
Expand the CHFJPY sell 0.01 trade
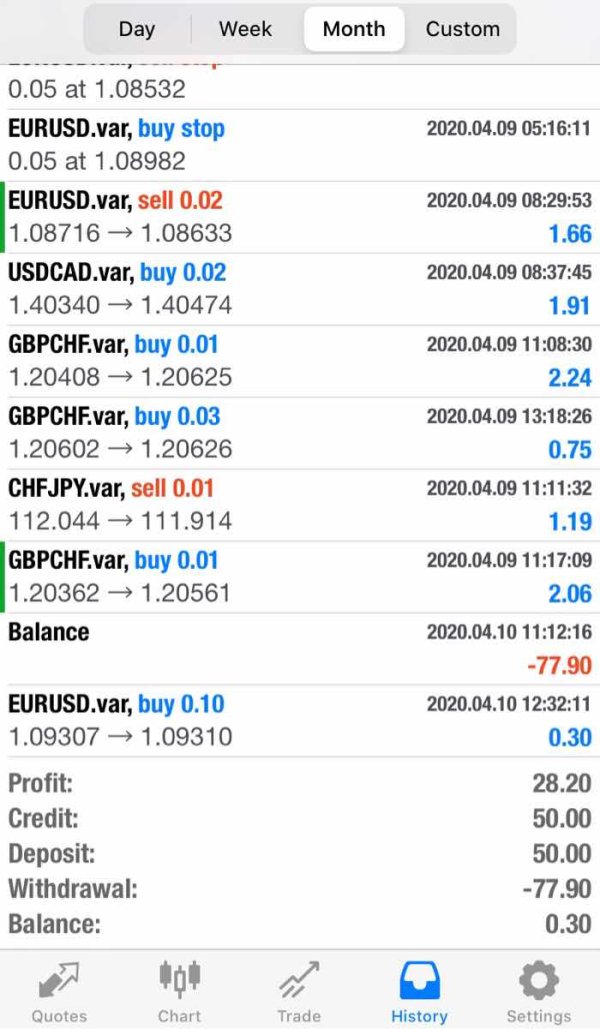(300, 505)
